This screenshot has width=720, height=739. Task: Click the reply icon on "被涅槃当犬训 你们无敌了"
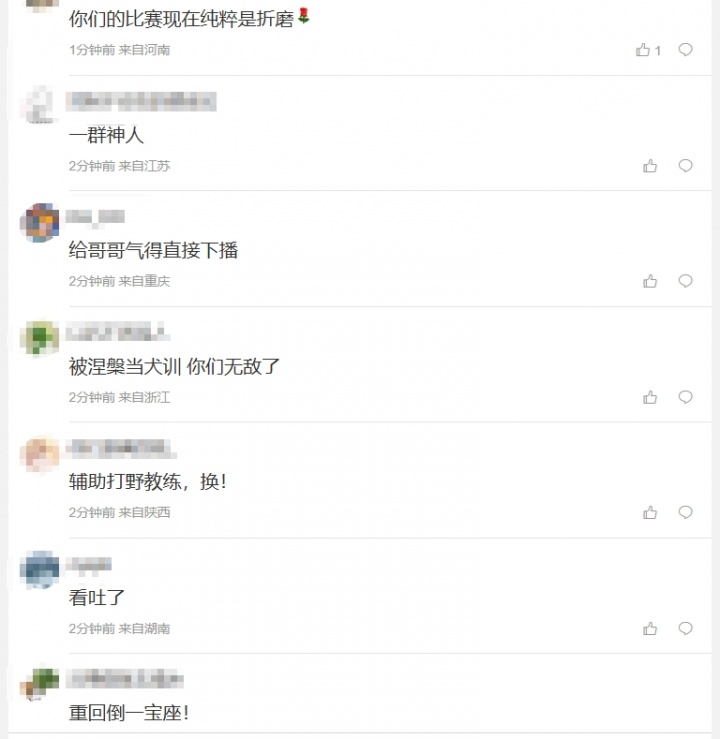coord(686,397)
